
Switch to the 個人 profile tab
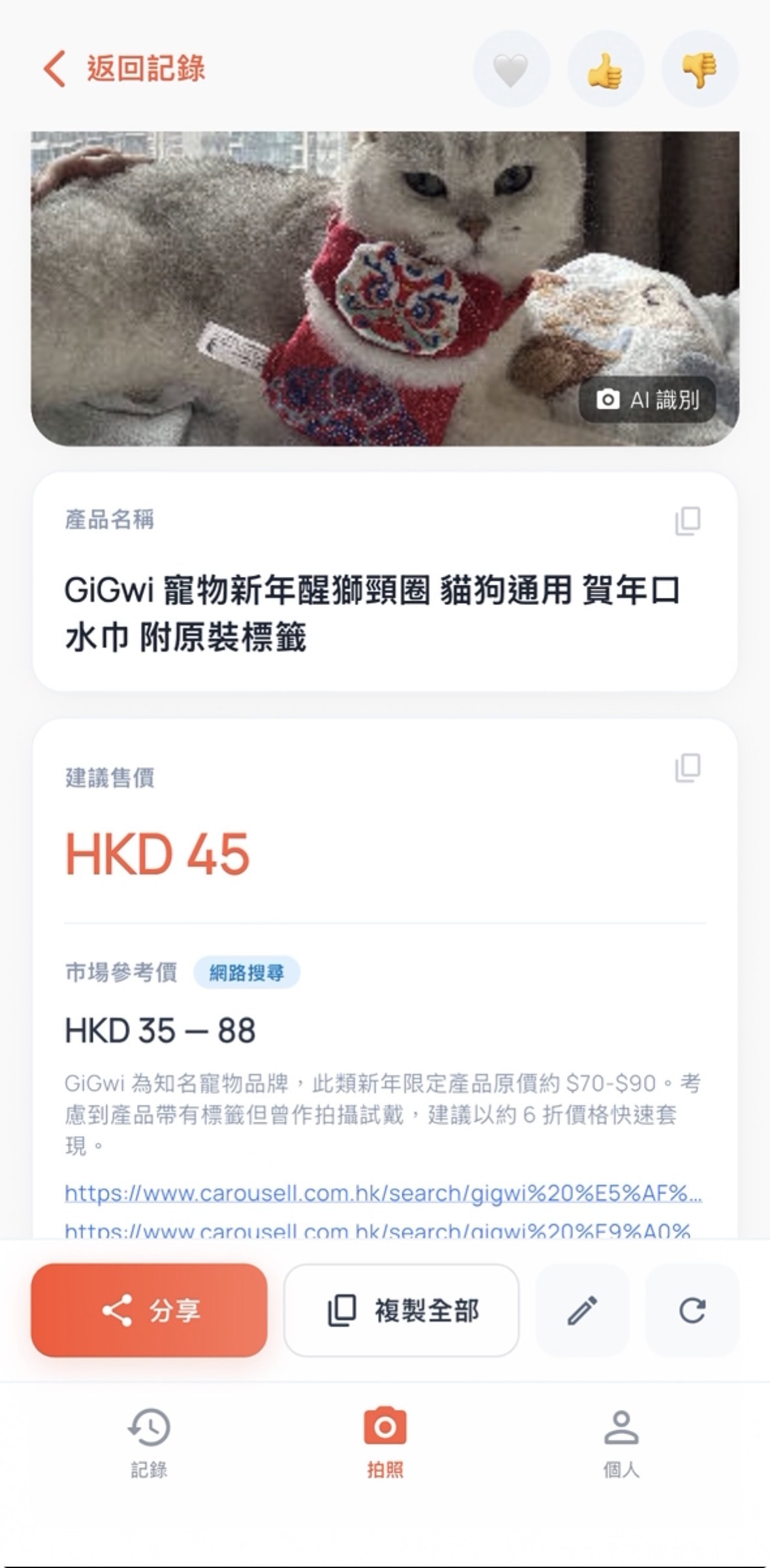coord(620,1443)
